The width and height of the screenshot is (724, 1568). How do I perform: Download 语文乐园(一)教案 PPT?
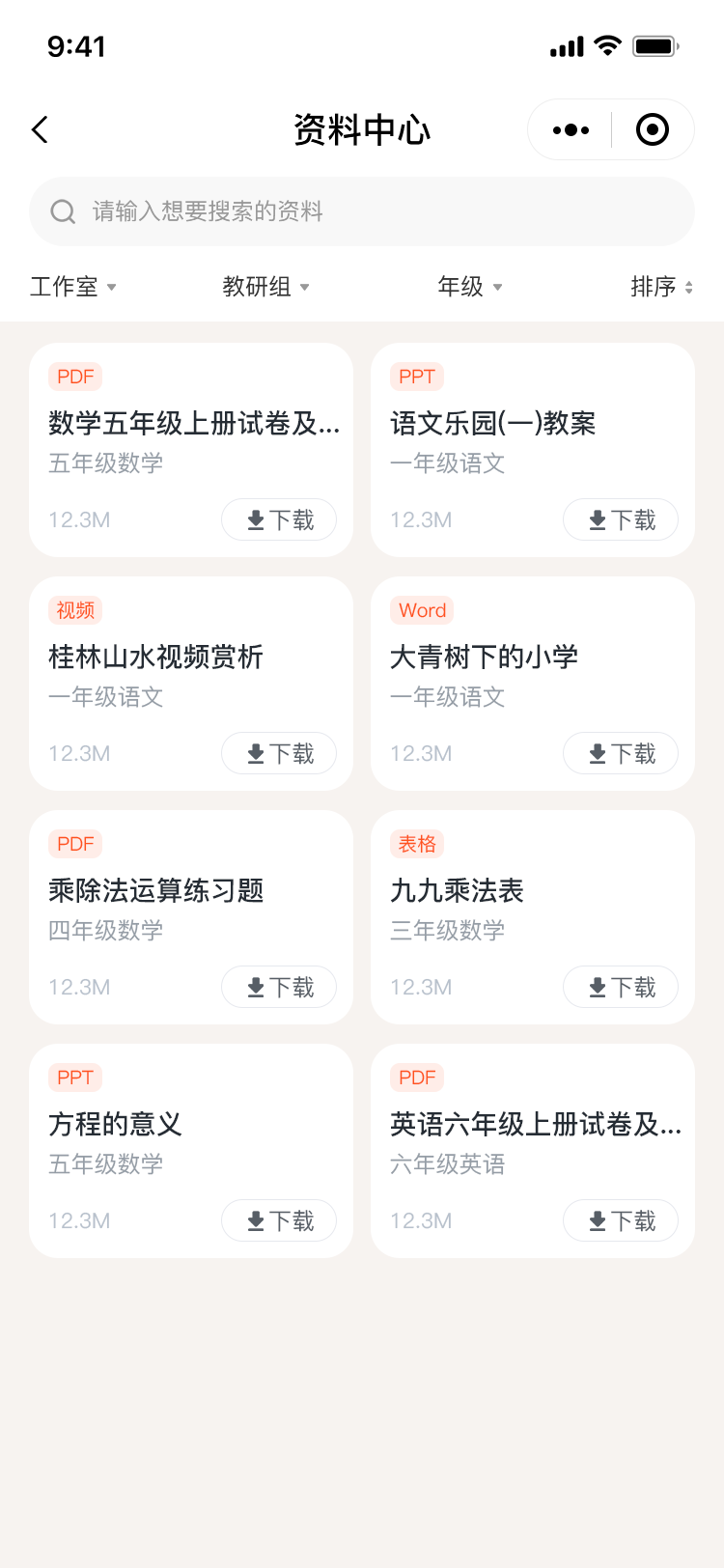621,519
